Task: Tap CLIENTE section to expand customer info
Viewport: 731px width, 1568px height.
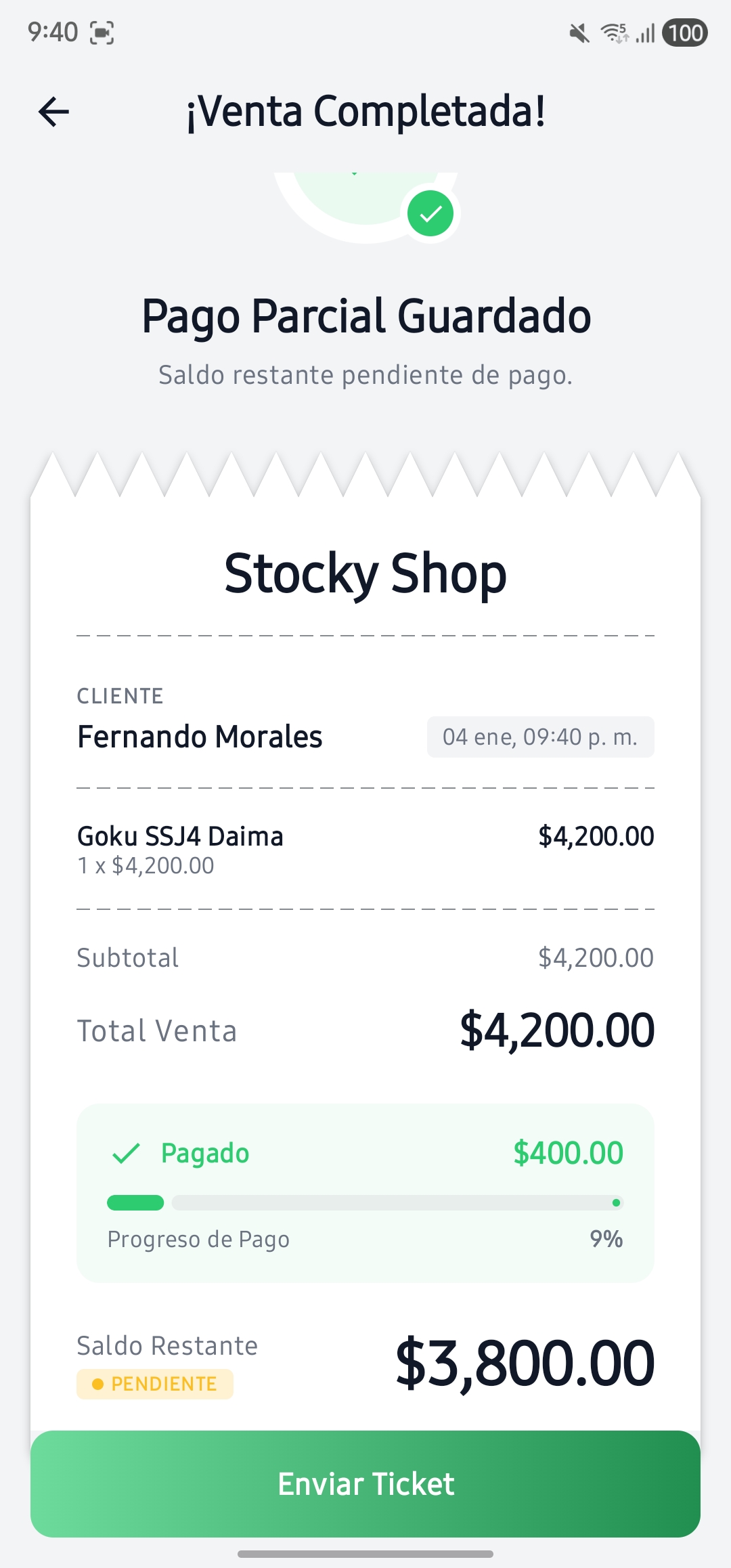Action: click(120, 695)
